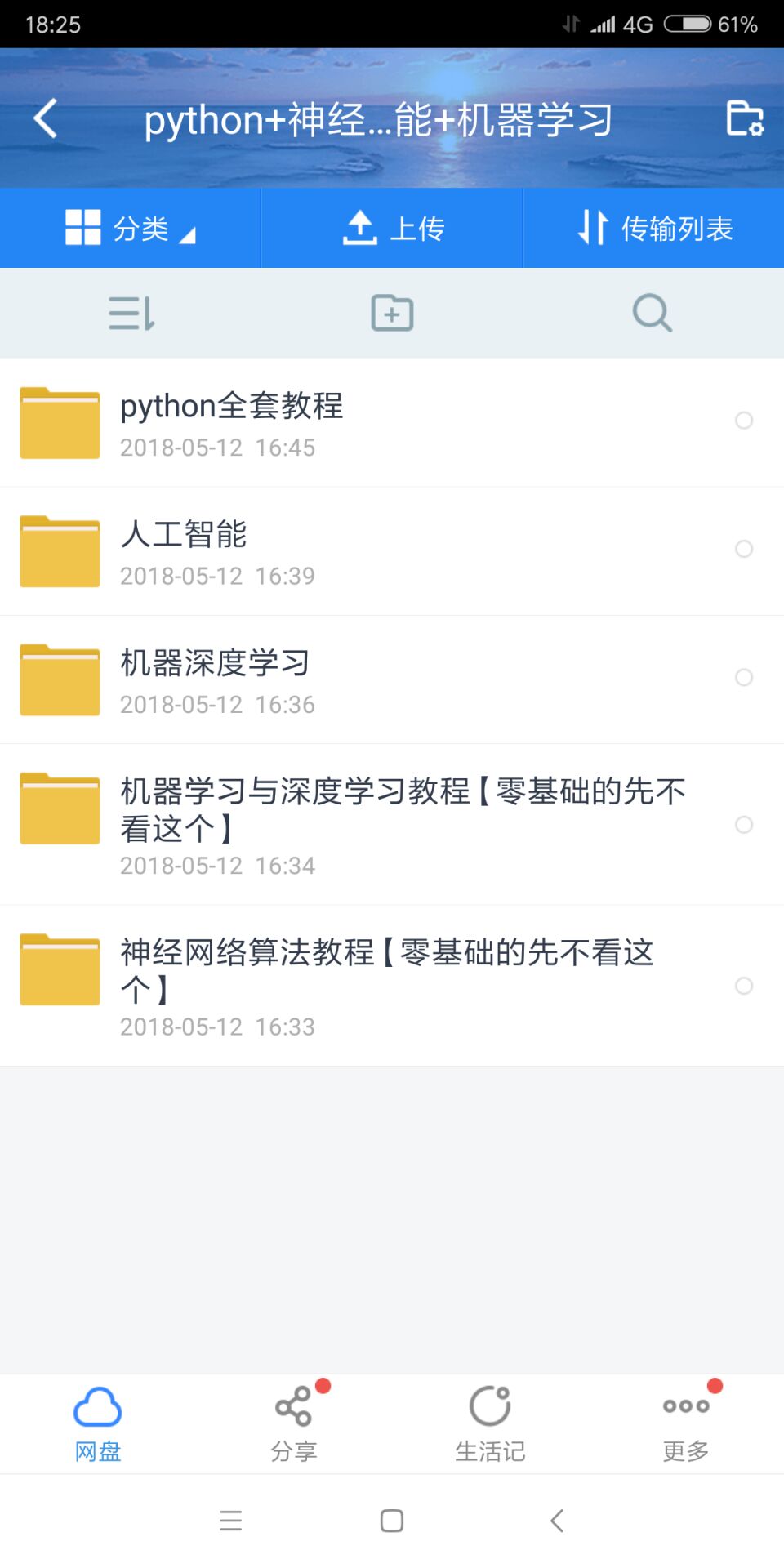Switch to the 分享 tab
784x1568 pixels.
click(x=294, y=1423)
